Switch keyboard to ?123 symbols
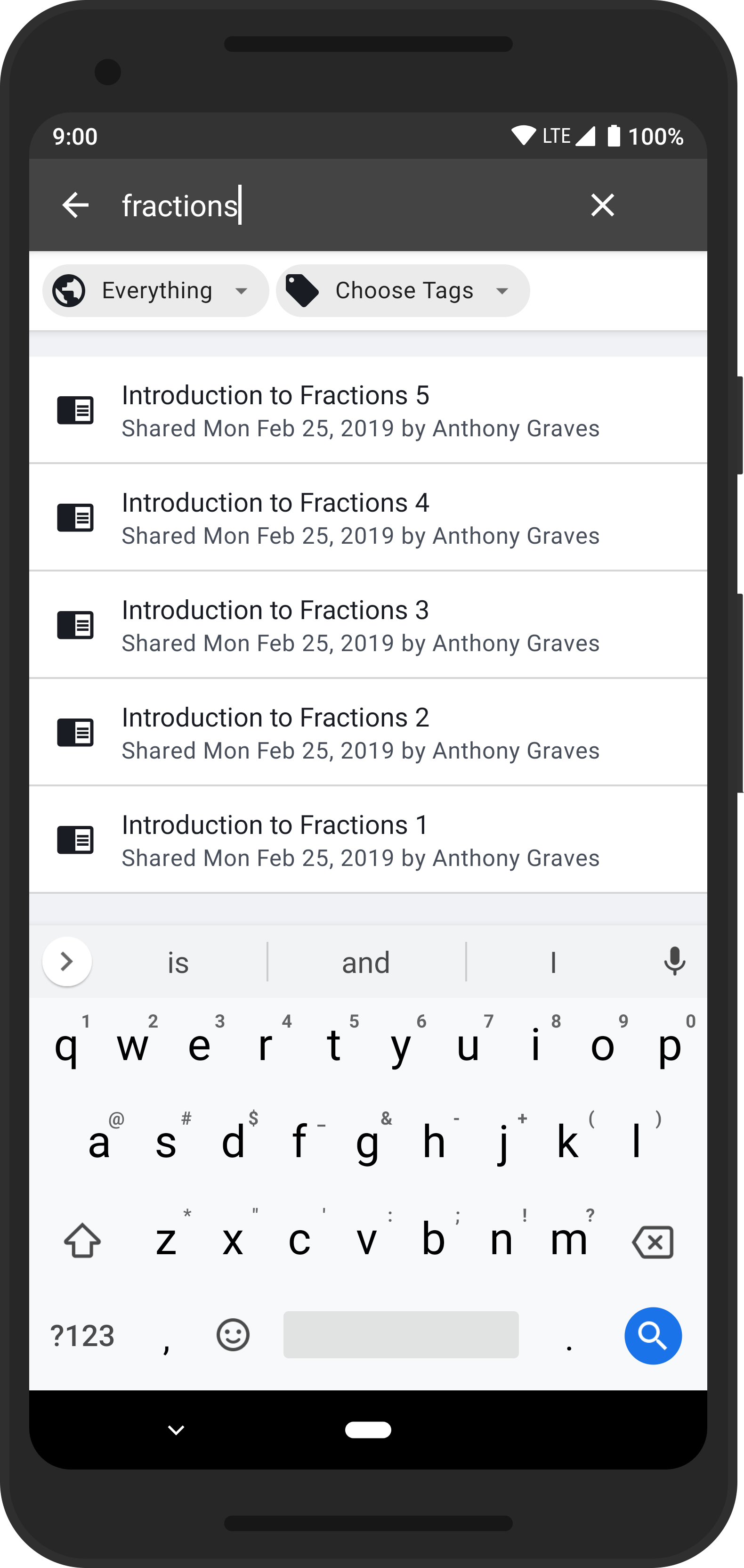This screenshot has width=744, height=1568. pos(82,1336)
